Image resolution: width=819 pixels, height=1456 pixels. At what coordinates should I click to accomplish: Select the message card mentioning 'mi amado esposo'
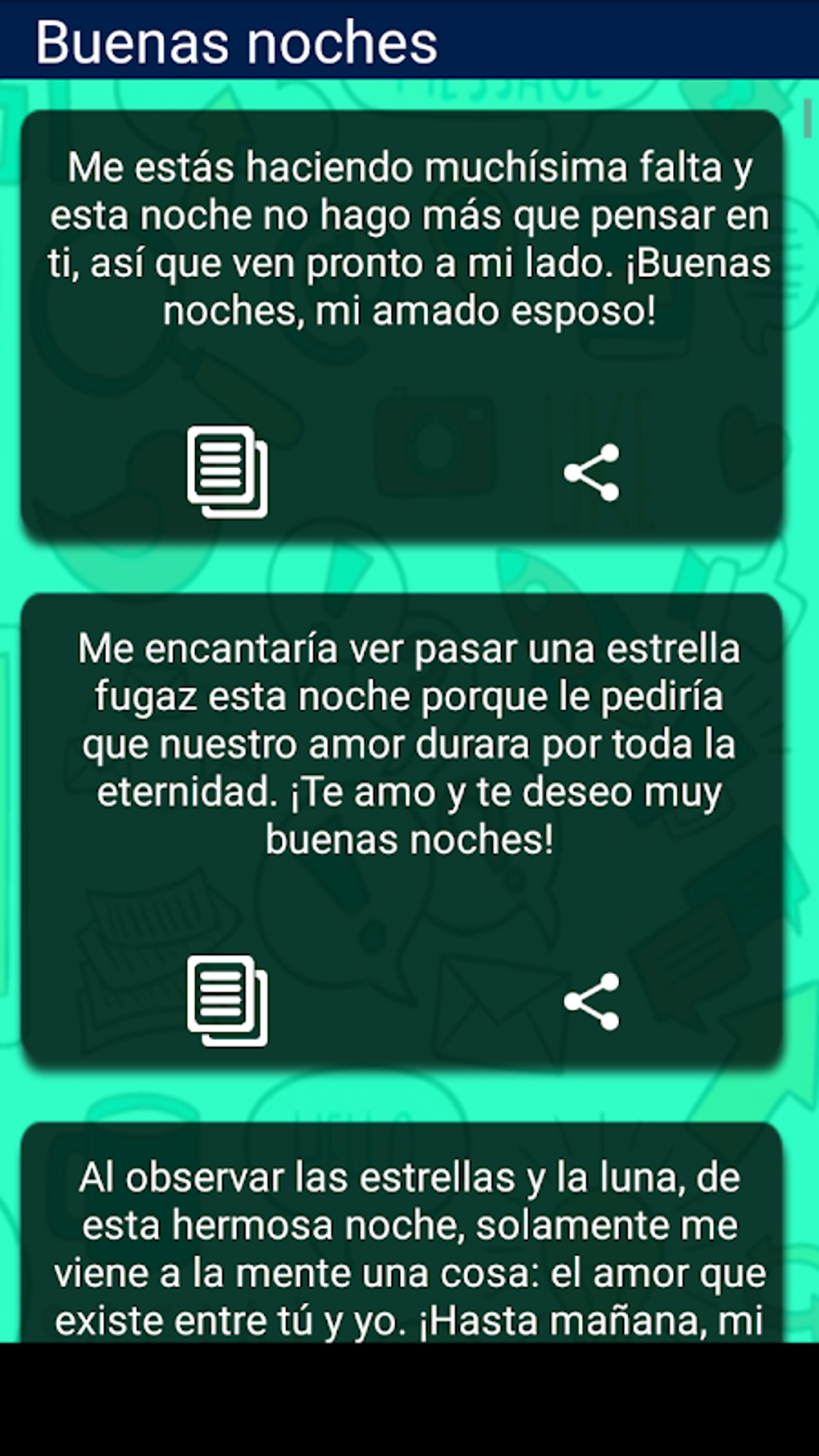pos(401,241)
